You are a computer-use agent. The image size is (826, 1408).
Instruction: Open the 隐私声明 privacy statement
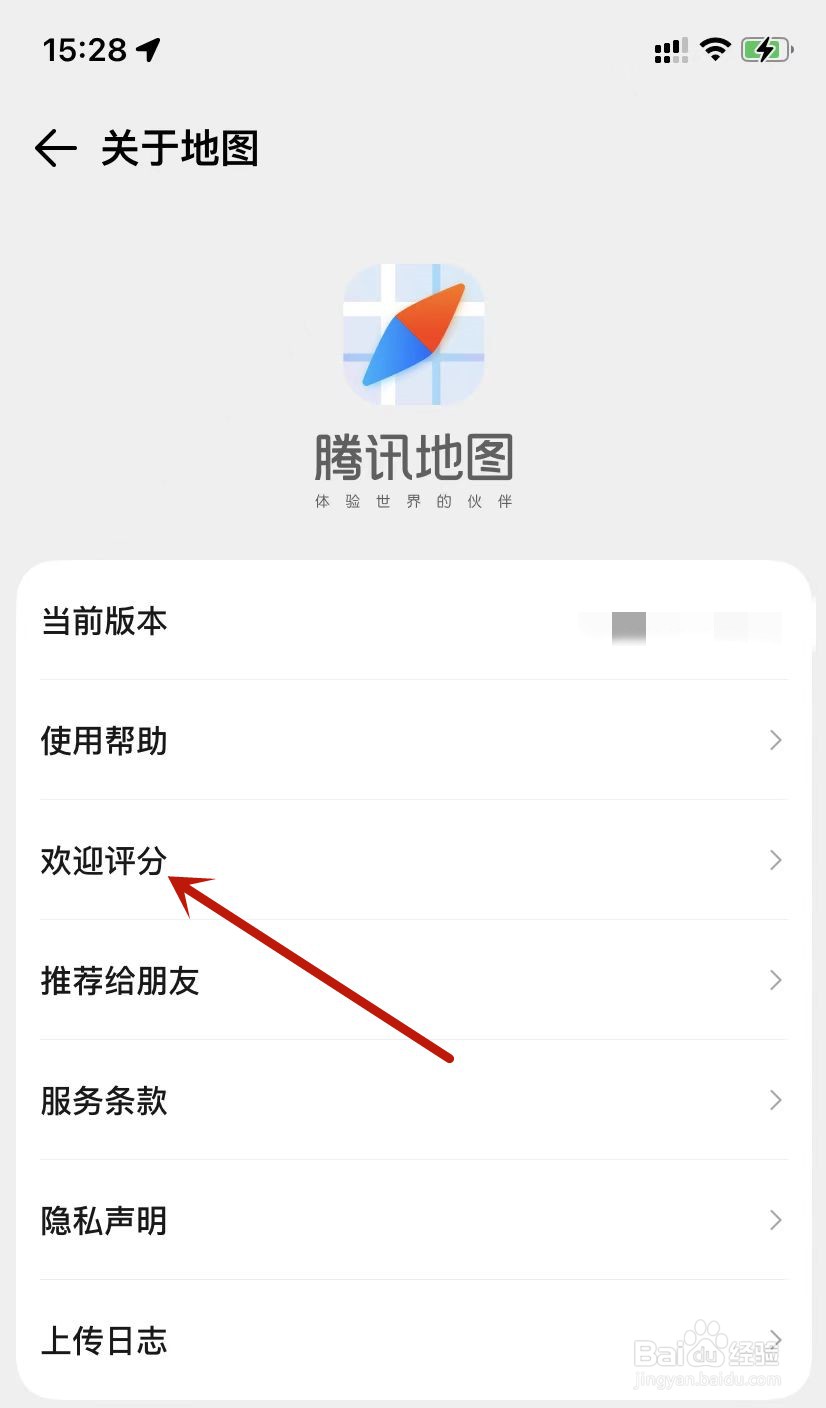pos(103,1220)
